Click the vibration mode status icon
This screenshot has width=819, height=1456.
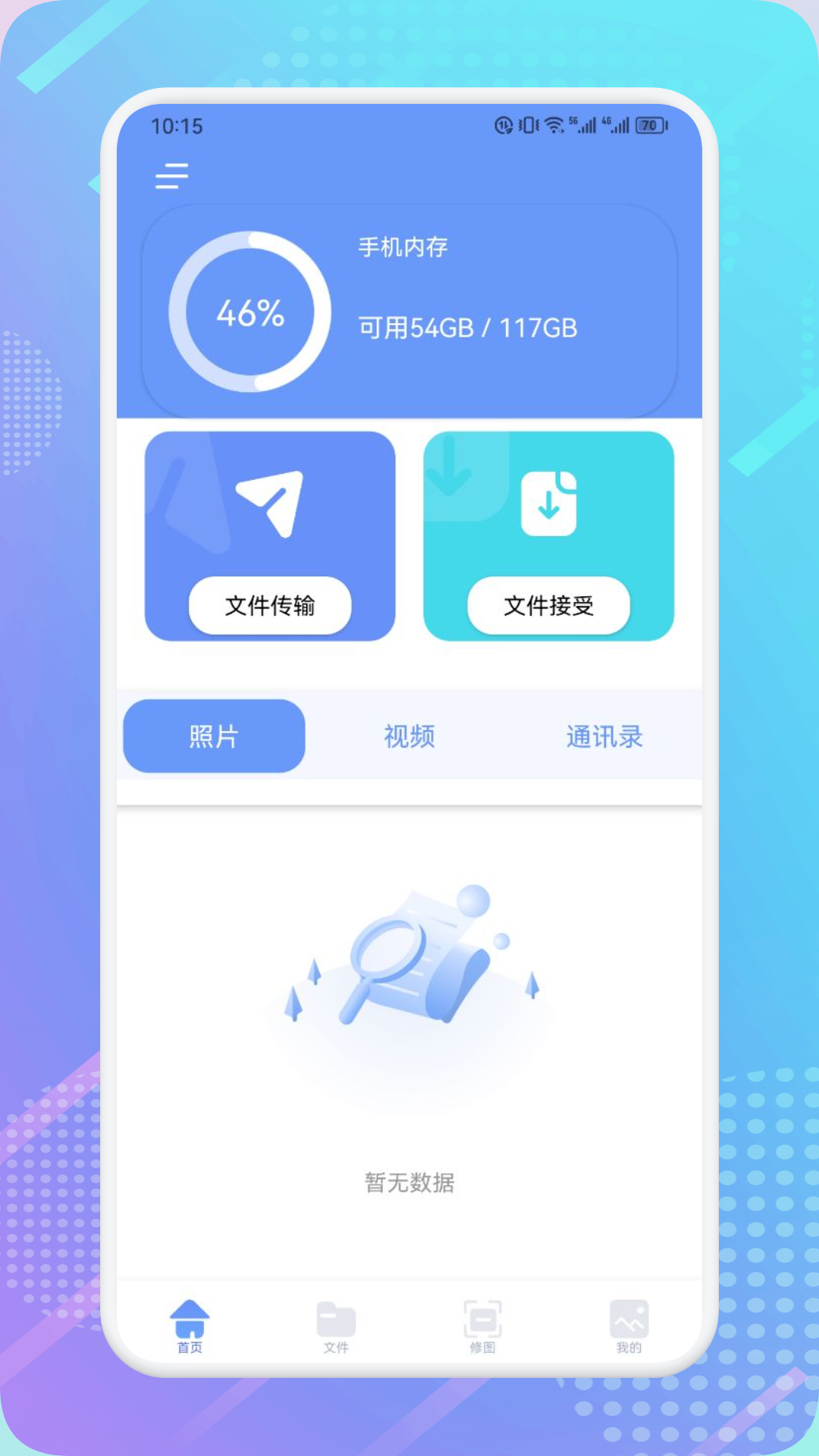529,124
